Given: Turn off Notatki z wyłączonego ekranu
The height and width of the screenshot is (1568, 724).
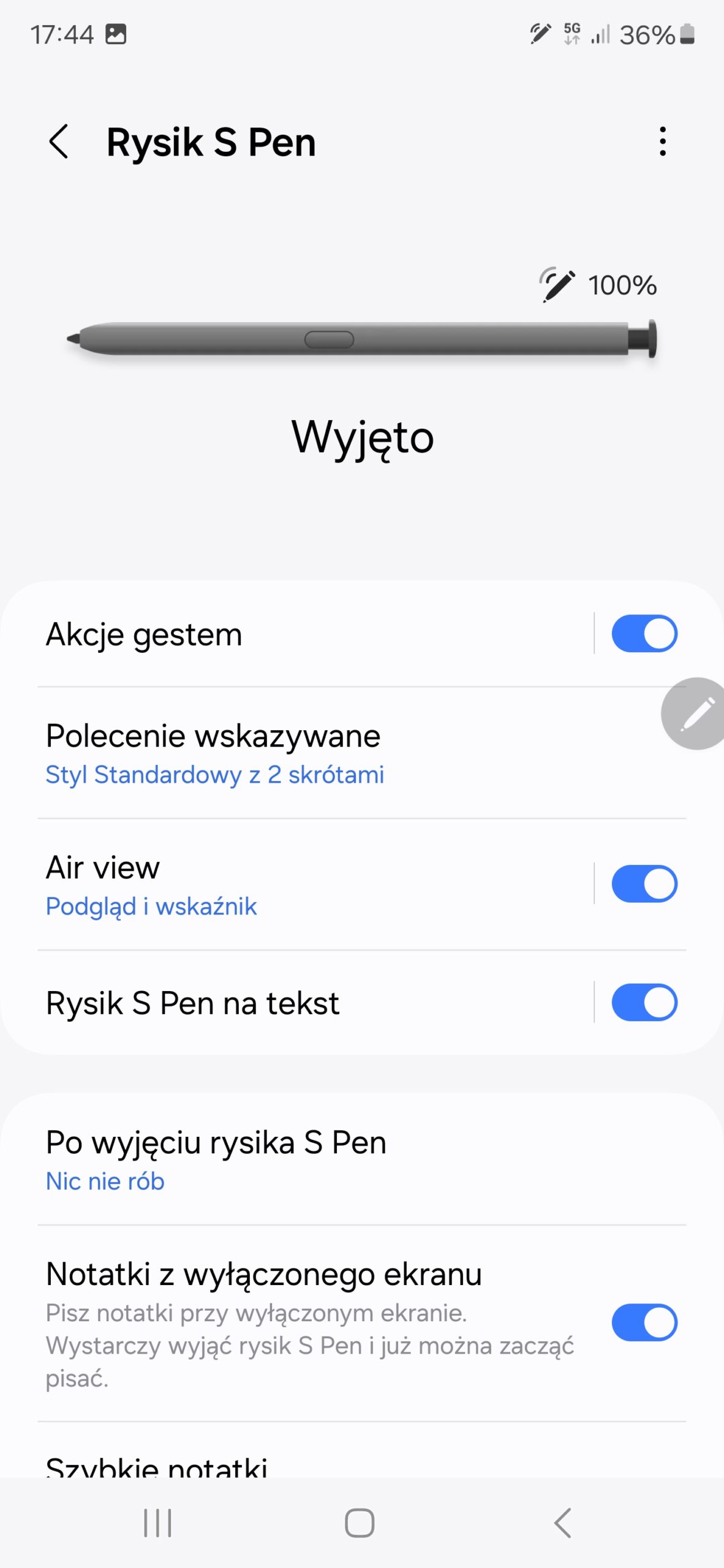Looking at the screenshot, I should pos(644,1322).
